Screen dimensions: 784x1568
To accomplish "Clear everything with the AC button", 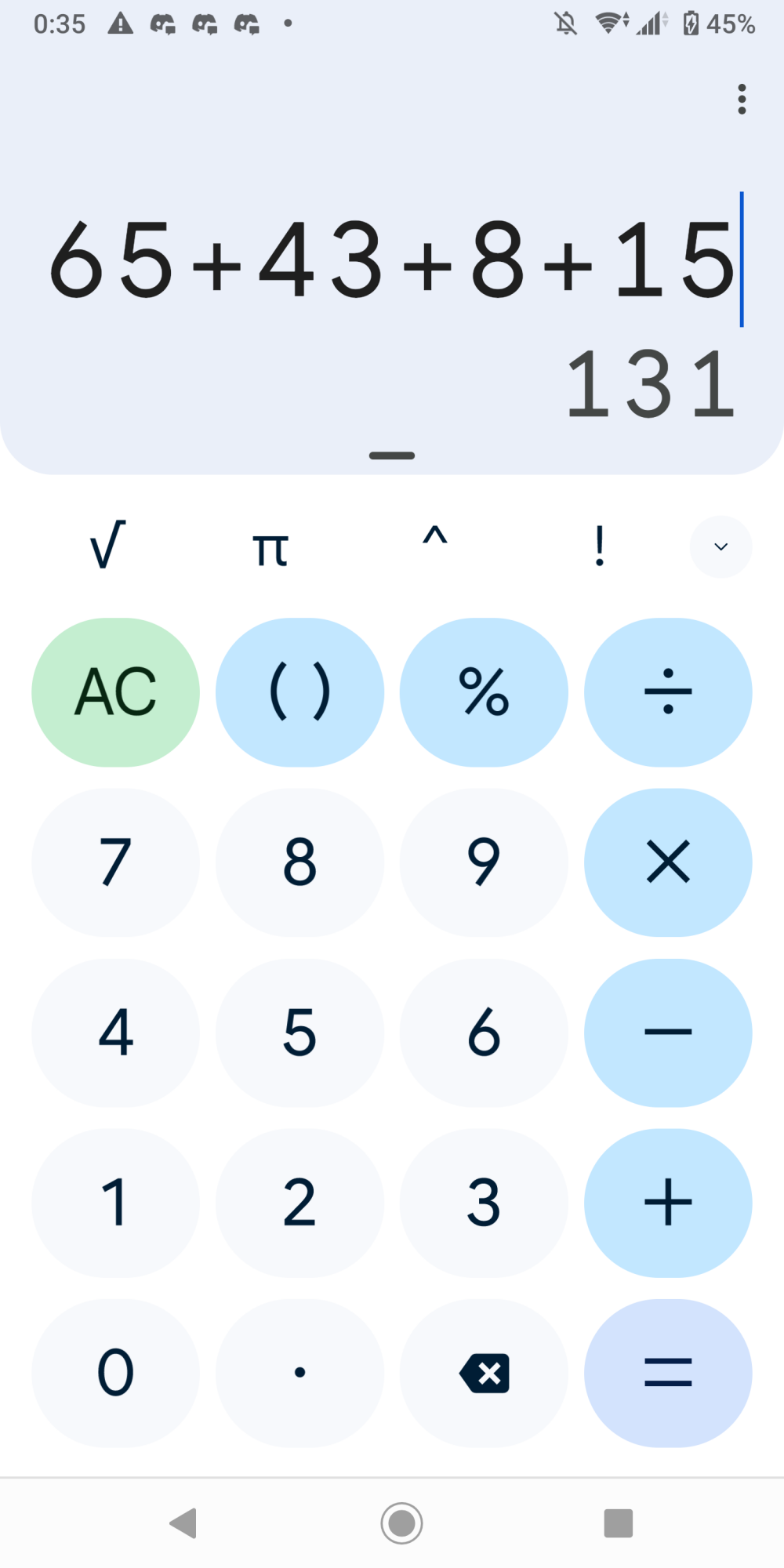I will (115, 692).
